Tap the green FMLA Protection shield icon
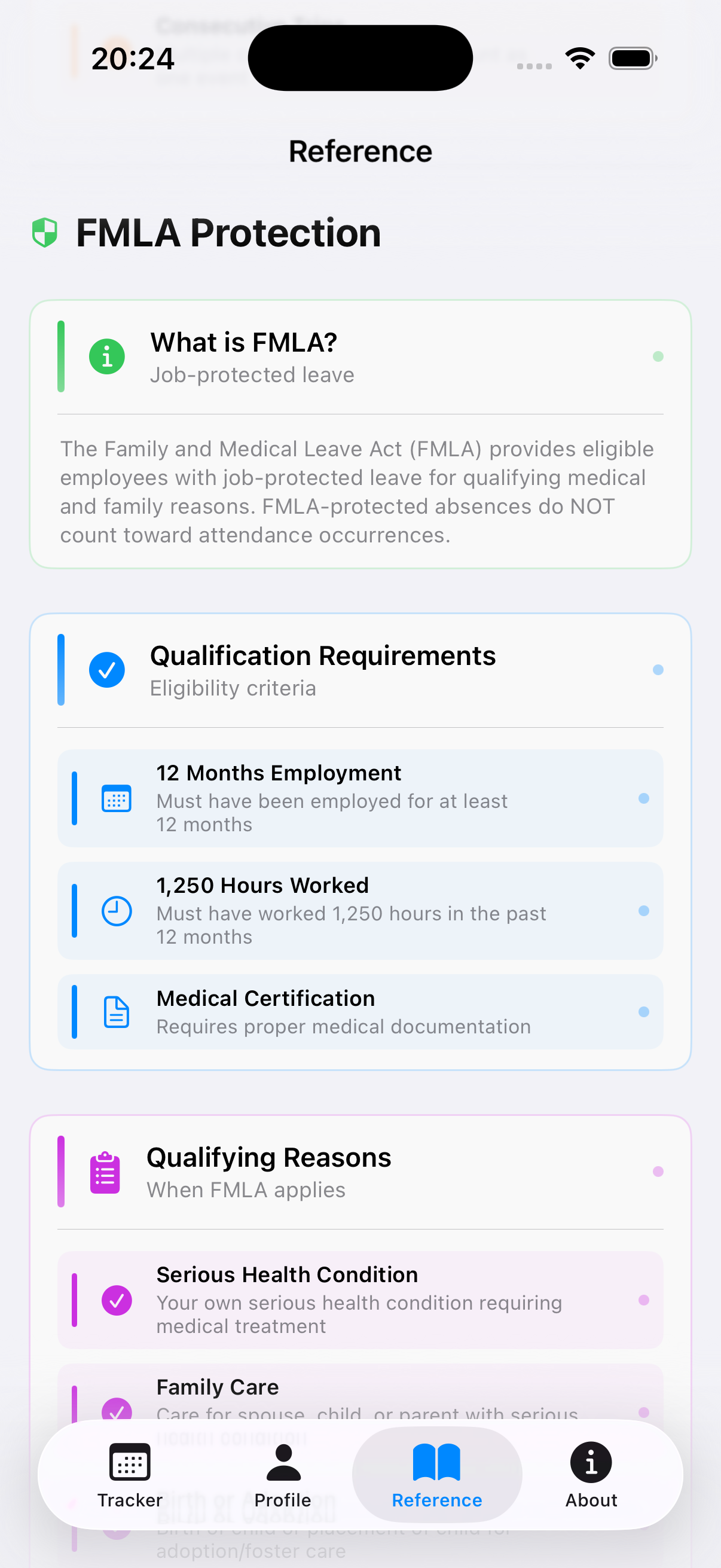Image resolution: width=721 pixels, height=1568 pixels. pyautogui.click(x=45, y=232)
